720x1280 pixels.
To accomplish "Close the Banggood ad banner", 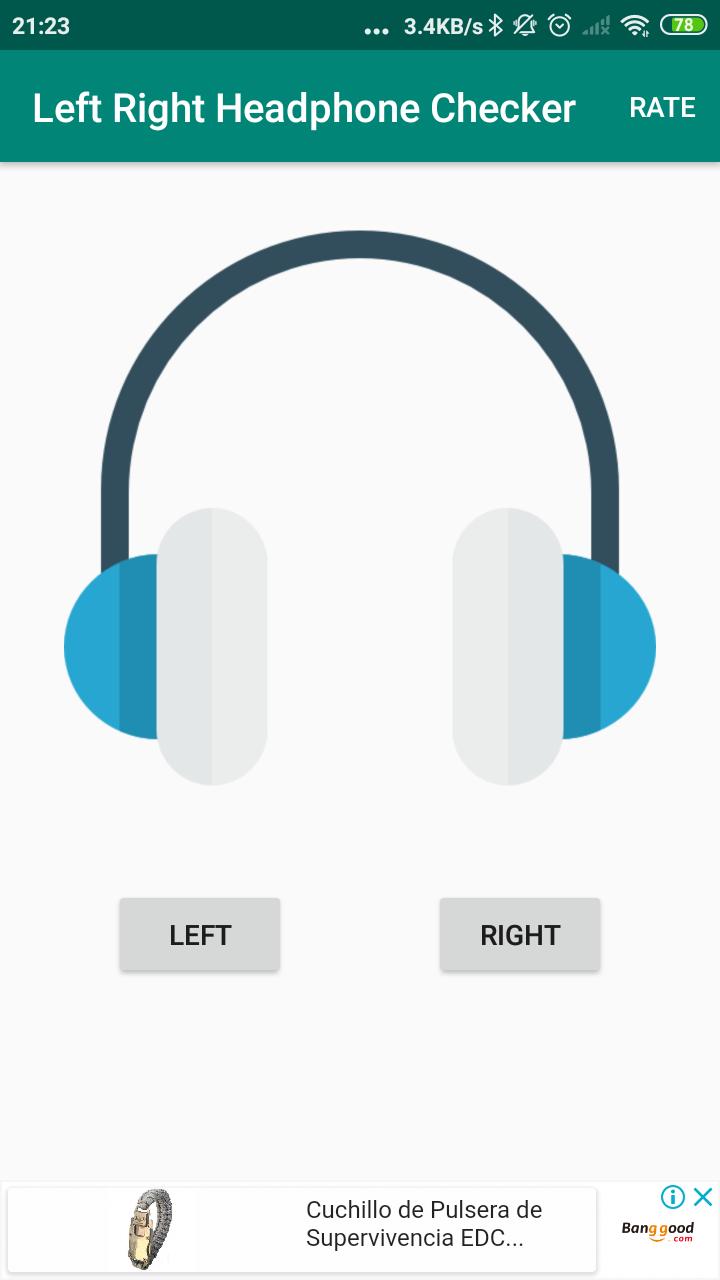I will [703, 1197].
